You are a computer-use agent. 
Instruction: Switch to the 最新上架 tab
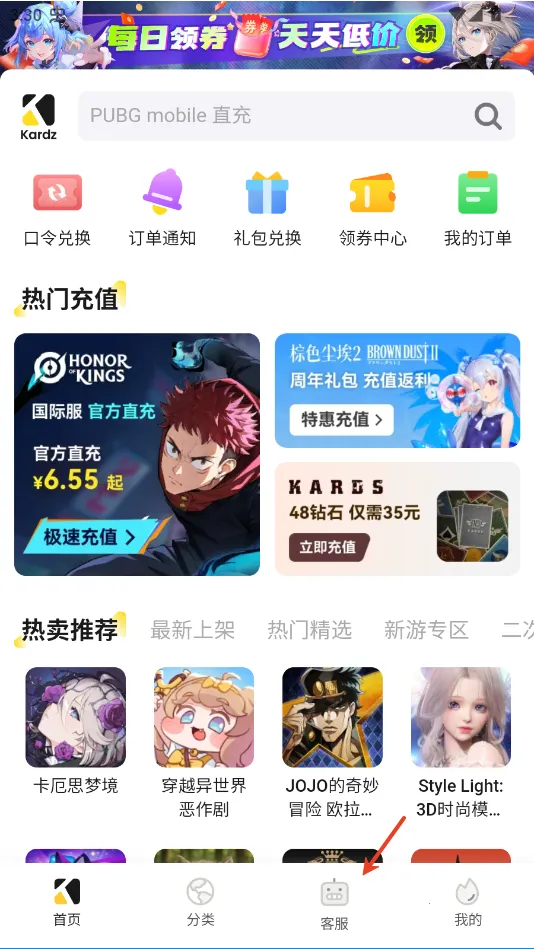pos(193,630)
